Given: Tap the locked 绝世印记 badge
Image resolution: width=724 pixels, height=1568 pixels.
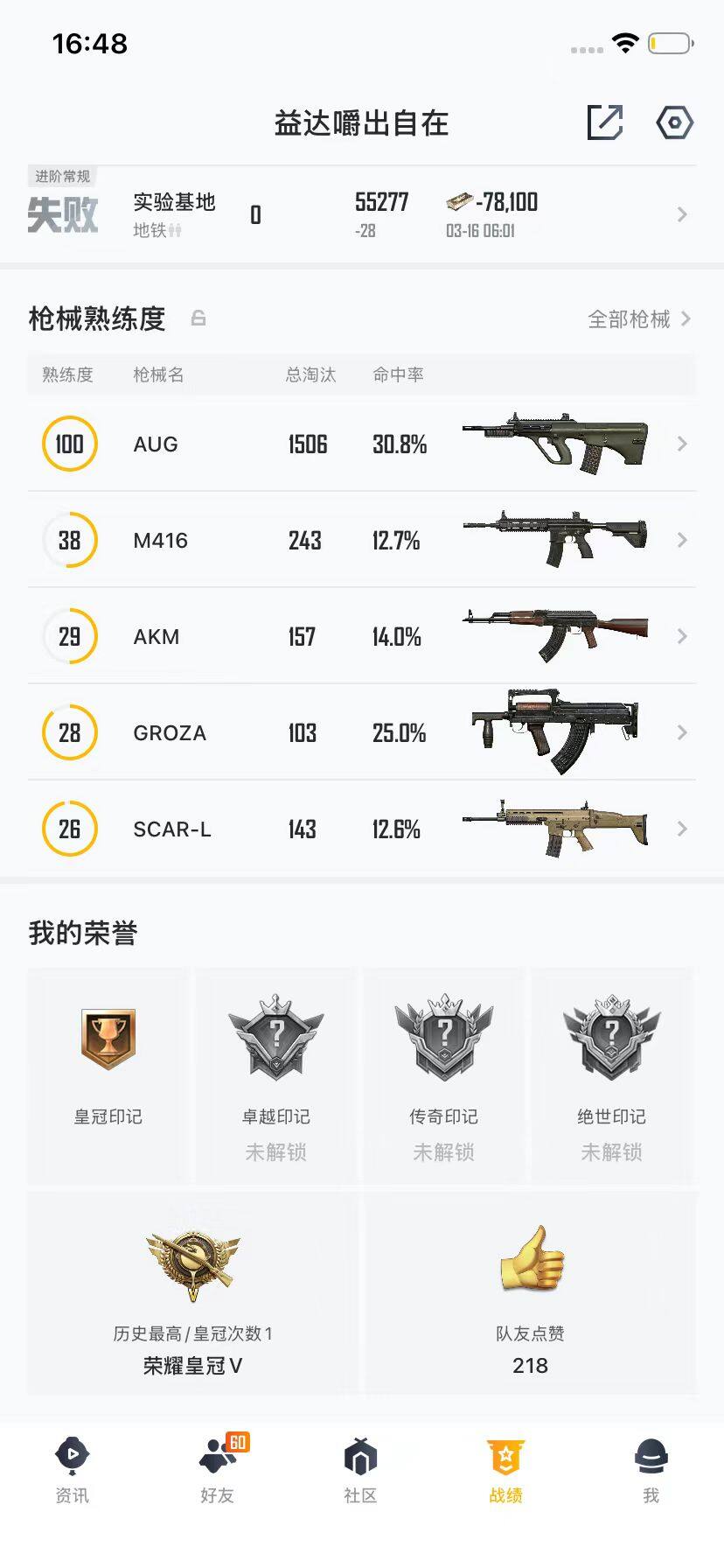Looking at the screenshot, I should point(612,1038).
